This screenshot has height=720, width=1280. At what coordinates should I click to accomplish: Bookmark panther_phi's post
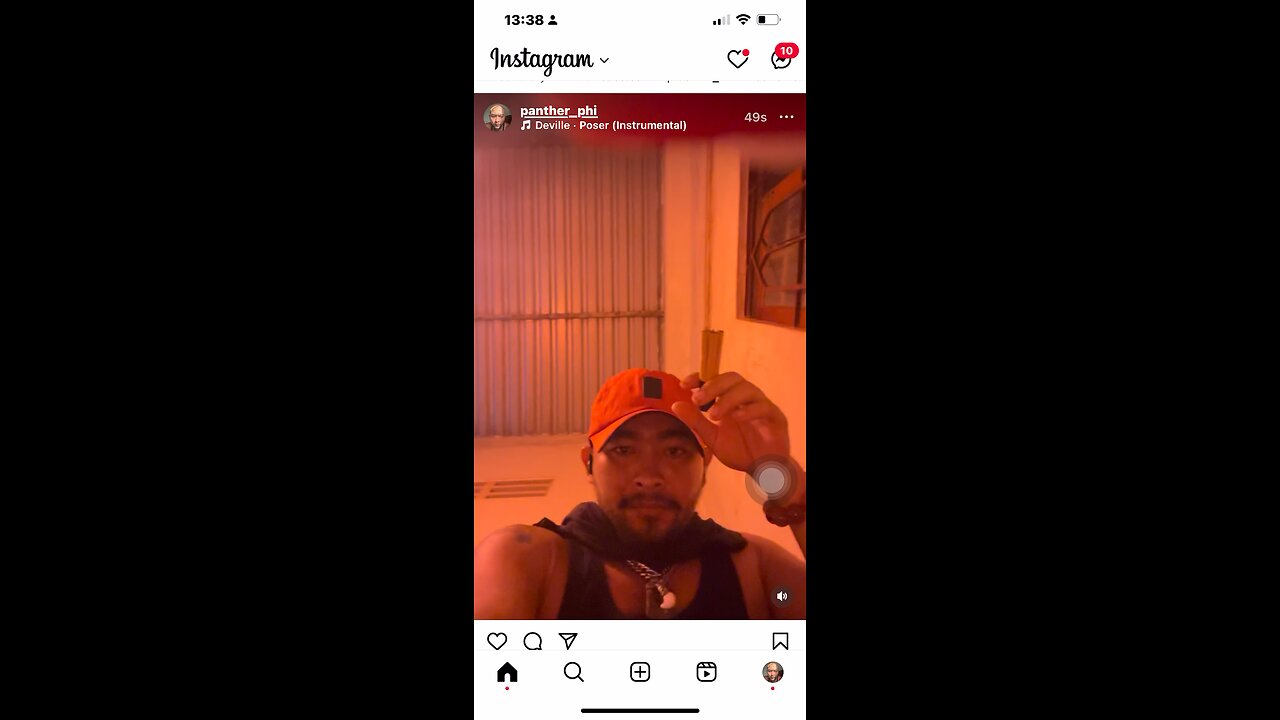[x=780, y=641]
